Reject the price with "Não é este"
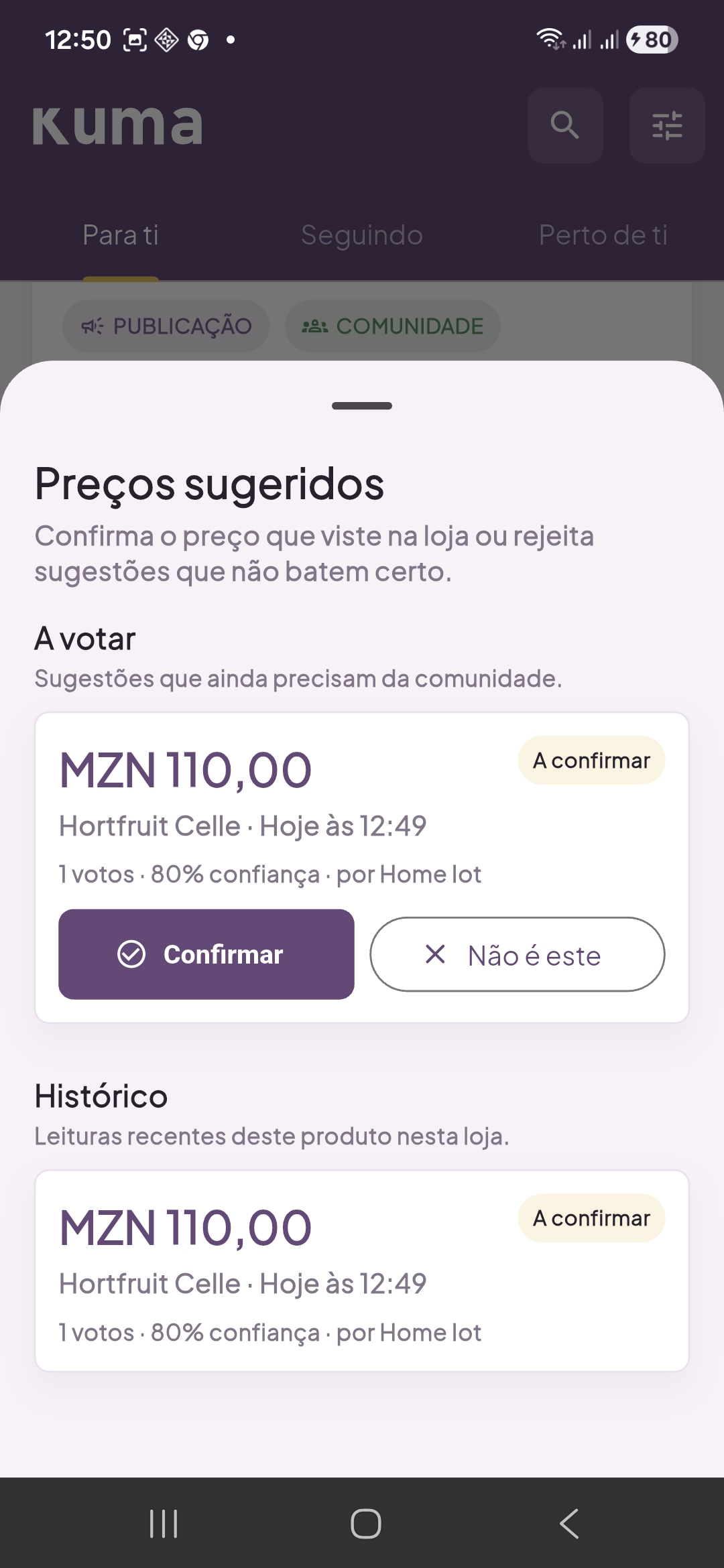724x1568 pixels. (517, 954)
